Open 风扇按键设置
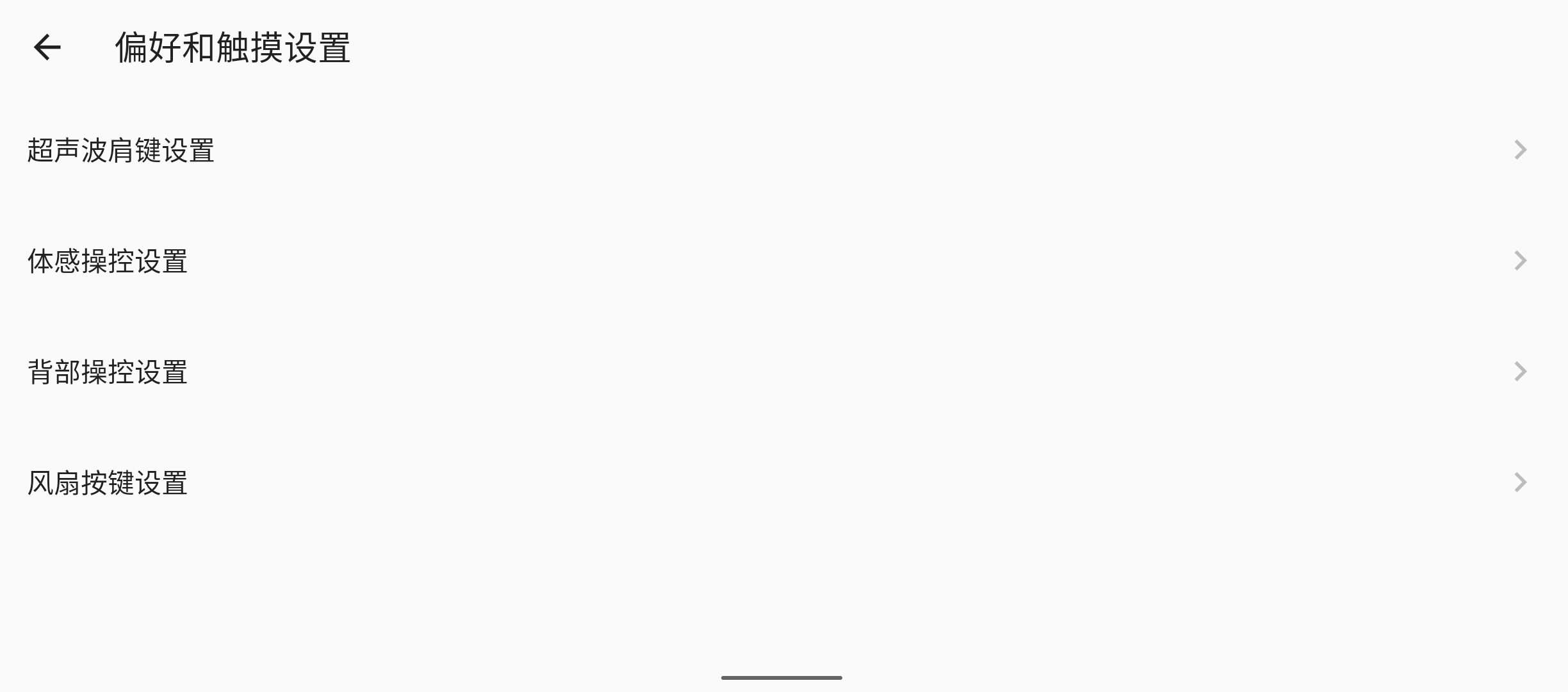Viewport: 1568px width, 692px height. (x=108, y=483)
